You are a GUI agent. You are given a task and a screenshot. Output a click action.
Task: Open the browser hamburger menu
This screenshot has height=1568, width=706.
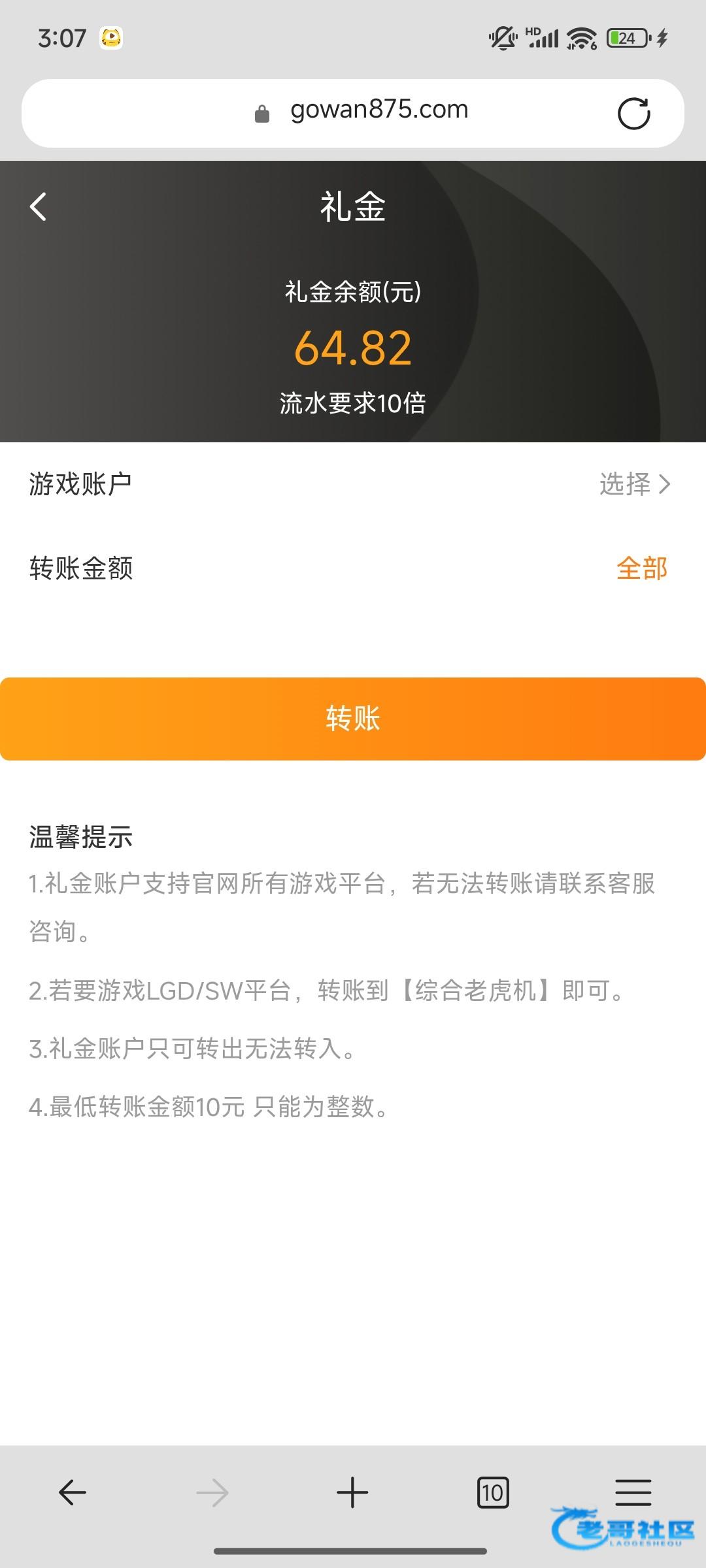(633, 1492)
